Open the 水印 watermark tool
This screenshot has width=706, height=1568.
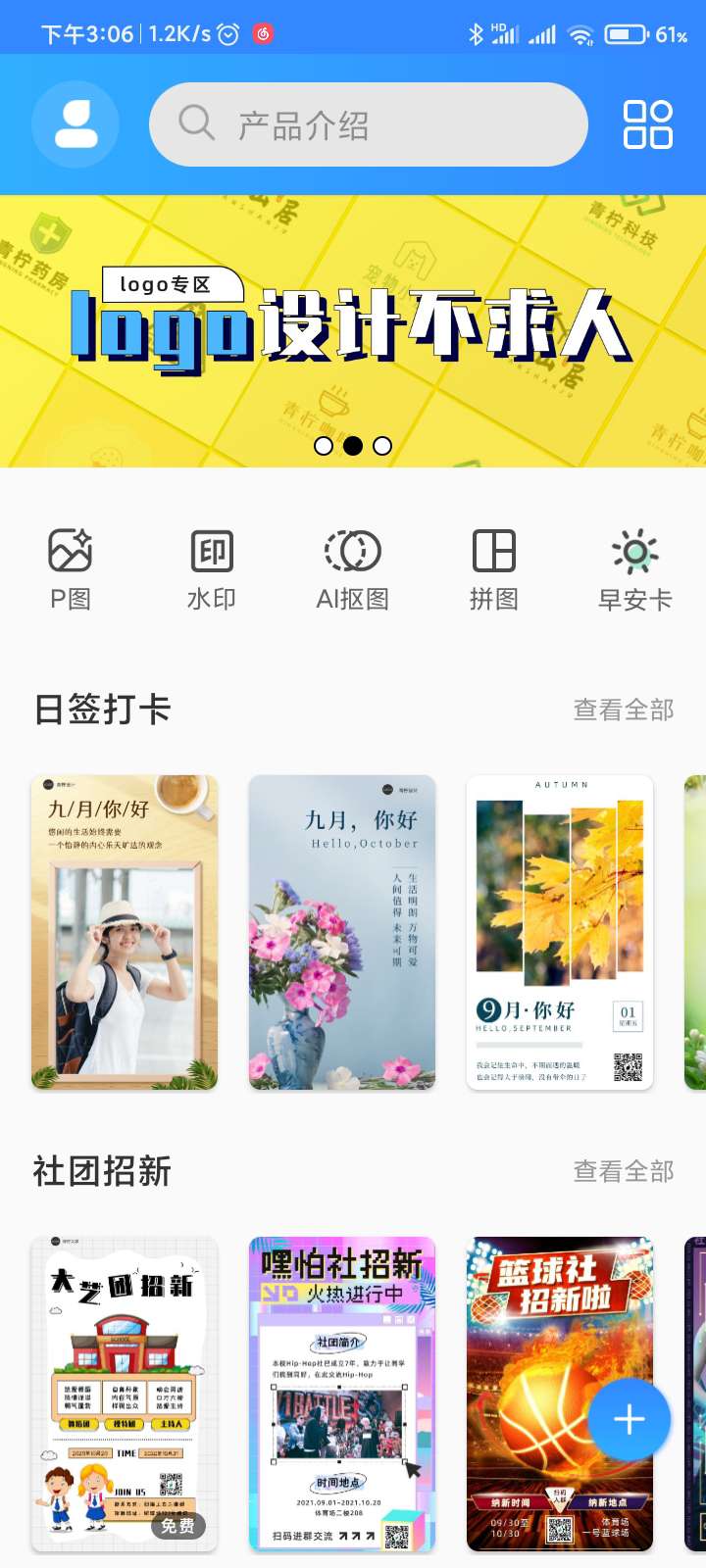[x=212, y=568]
